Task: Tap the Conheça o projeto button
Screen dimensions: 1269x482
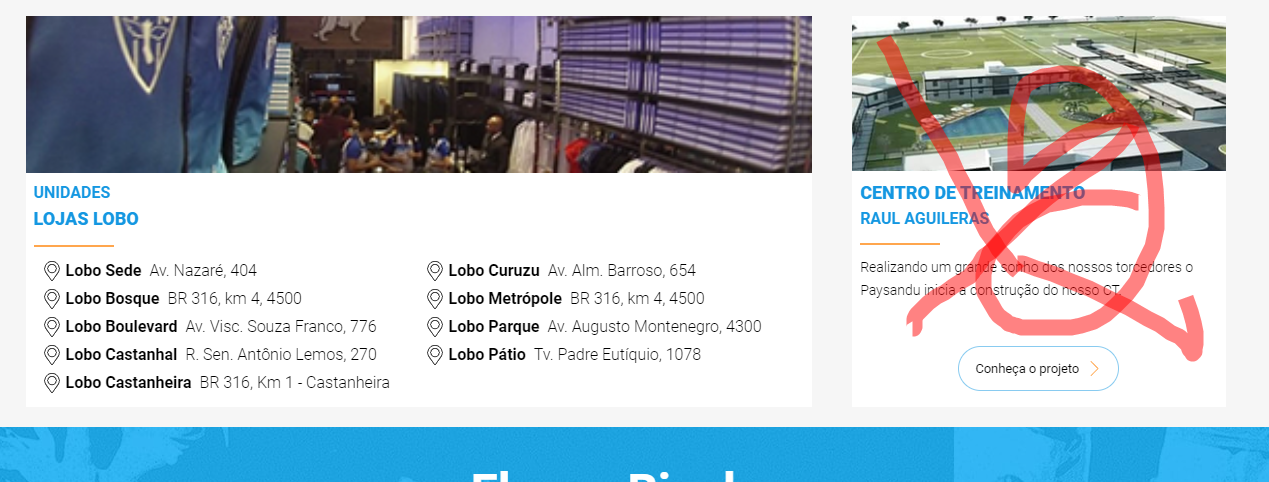Action: 1037,369
